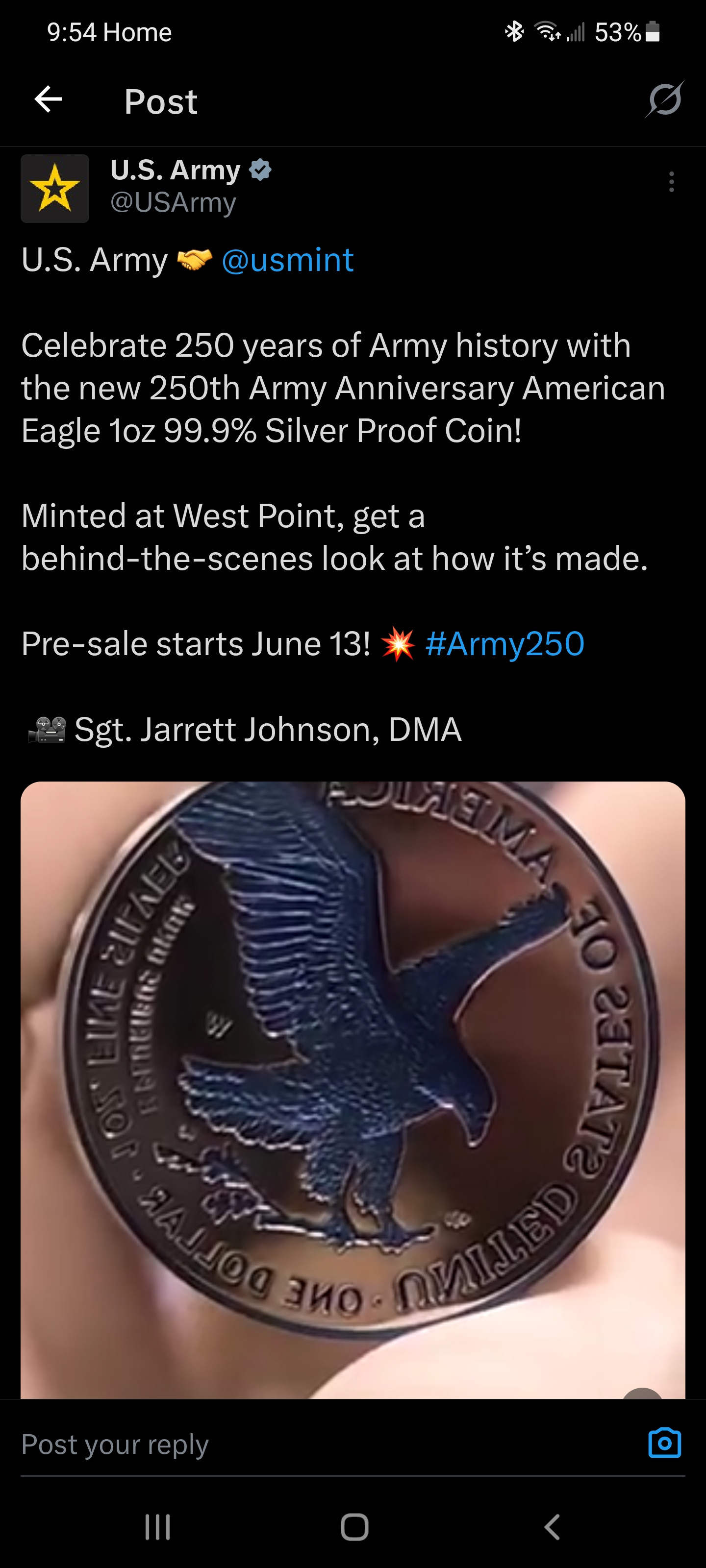Image resolution: width=706 pixels, height=1568 pixels.
Task: Open the system recent apps button
Action: tap(157, 1527)
